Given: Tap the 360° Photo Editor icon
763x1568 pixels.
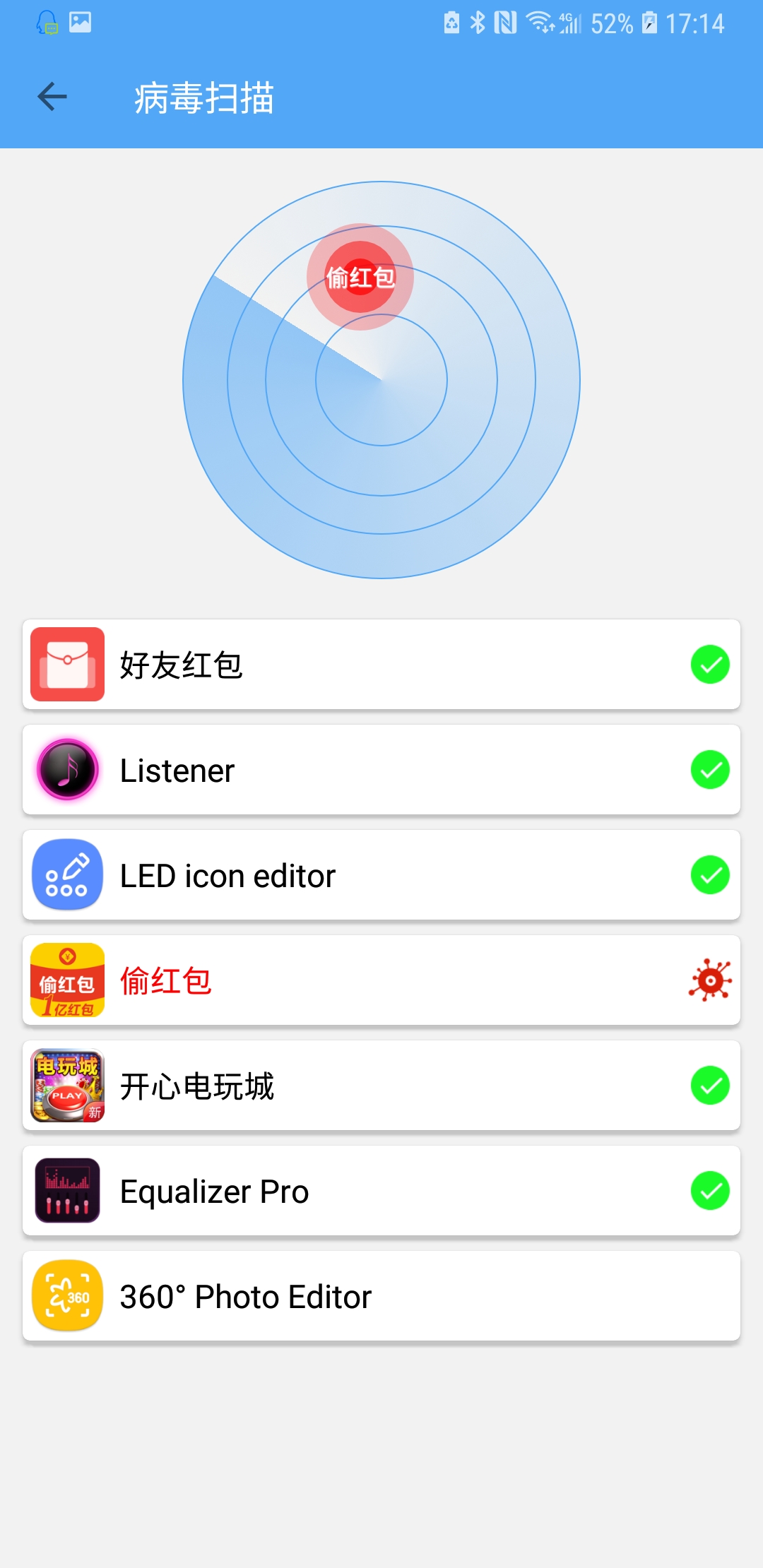Looking at the screenshot, I should [x=67, y=1296].
